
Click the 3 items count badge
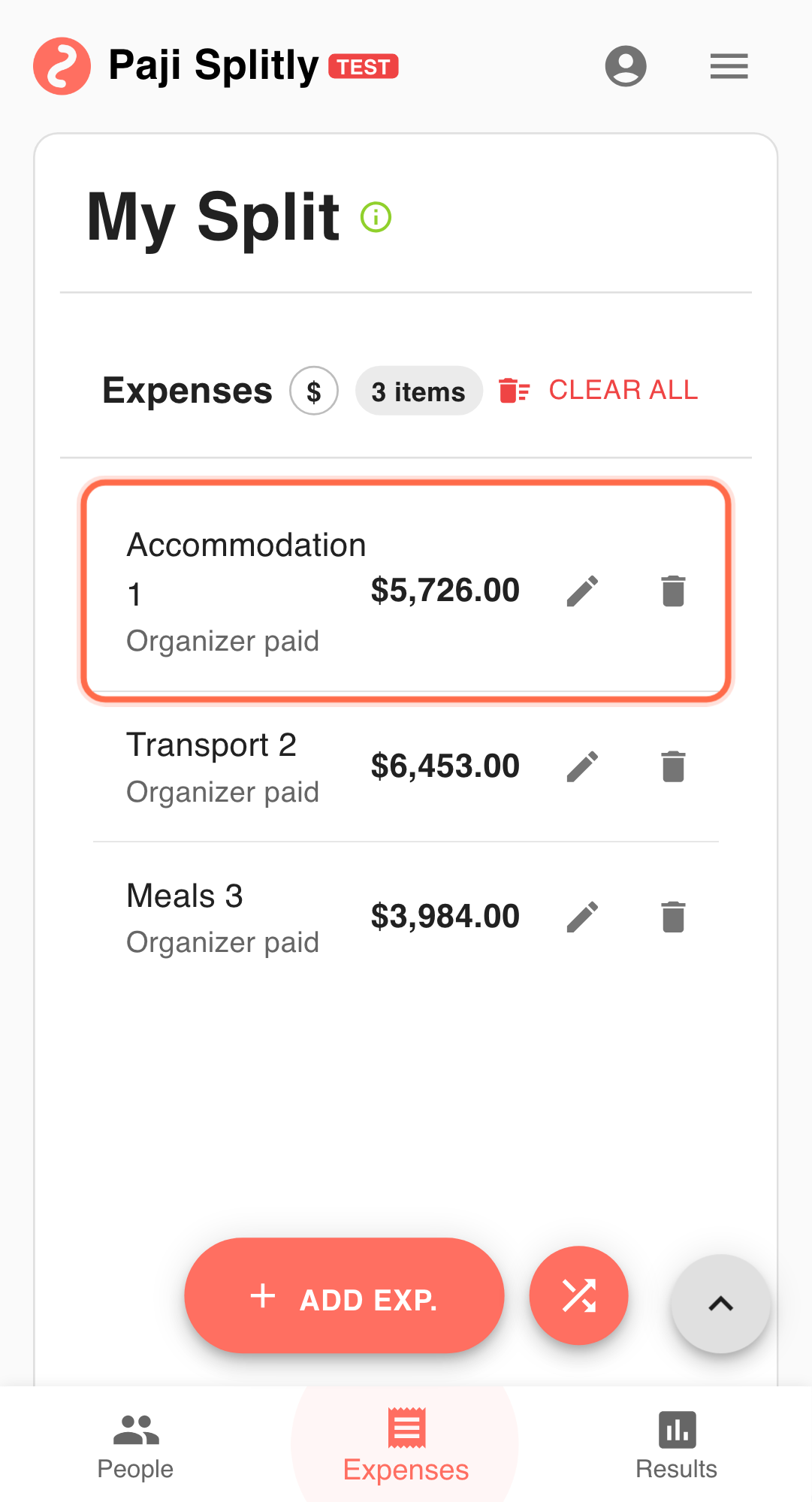[418, 391]
